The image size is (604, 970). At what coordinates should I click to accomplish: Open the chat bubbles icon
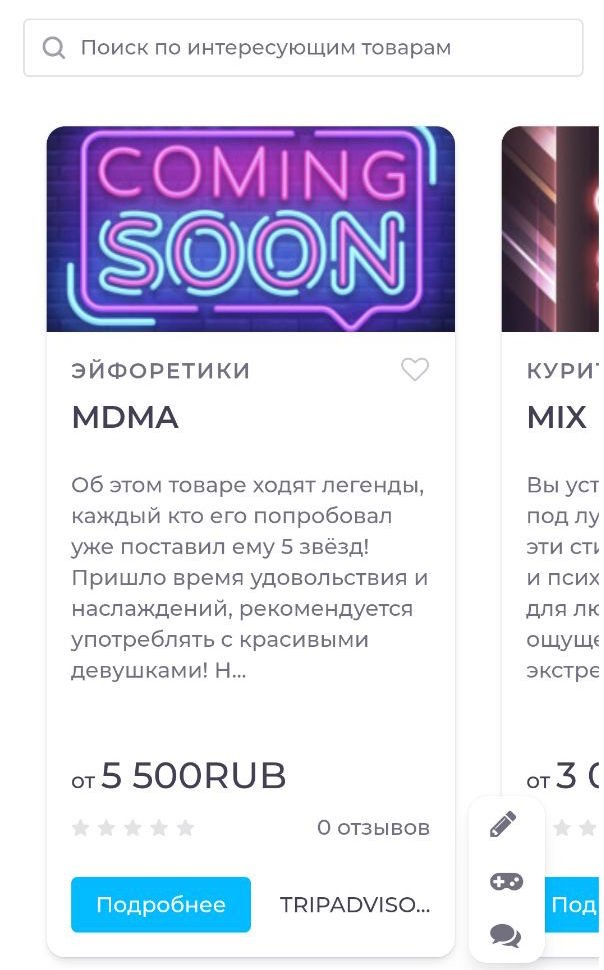pyautogui.click(x=505, y=936)
